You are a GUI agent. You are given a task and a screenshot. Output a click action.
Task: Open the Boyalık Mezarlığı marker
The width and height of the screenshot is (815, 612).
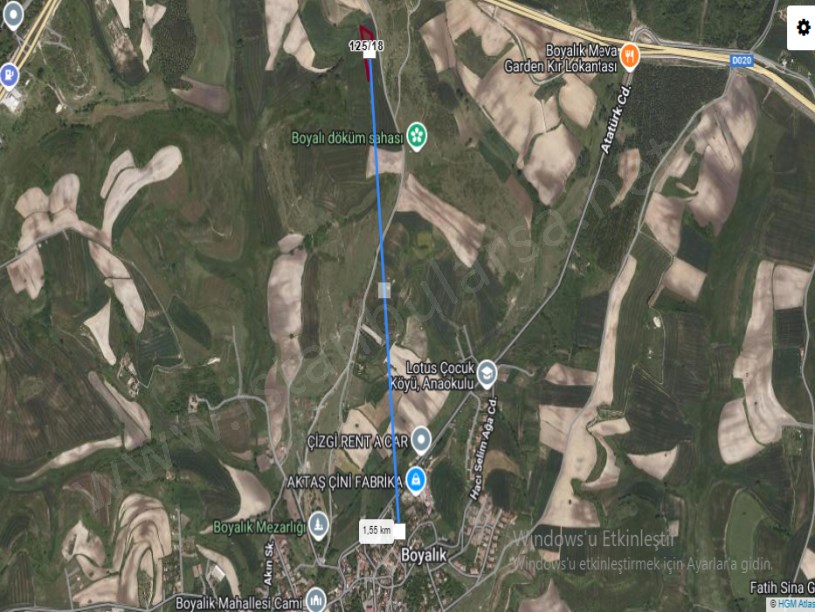pos(318,524)
